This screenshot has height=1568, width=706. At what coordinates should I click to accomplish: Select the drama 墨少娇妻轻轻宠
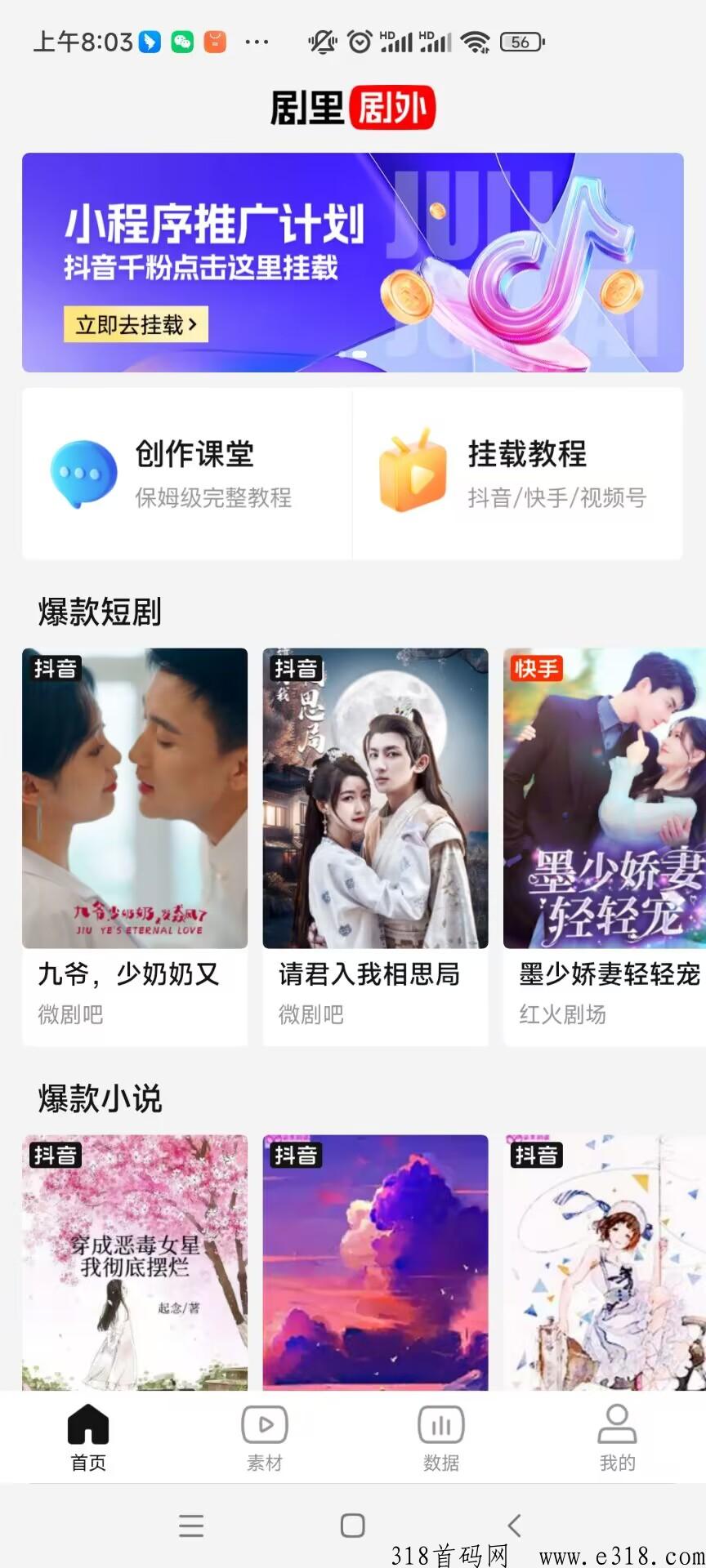click(x=605, y=845)
